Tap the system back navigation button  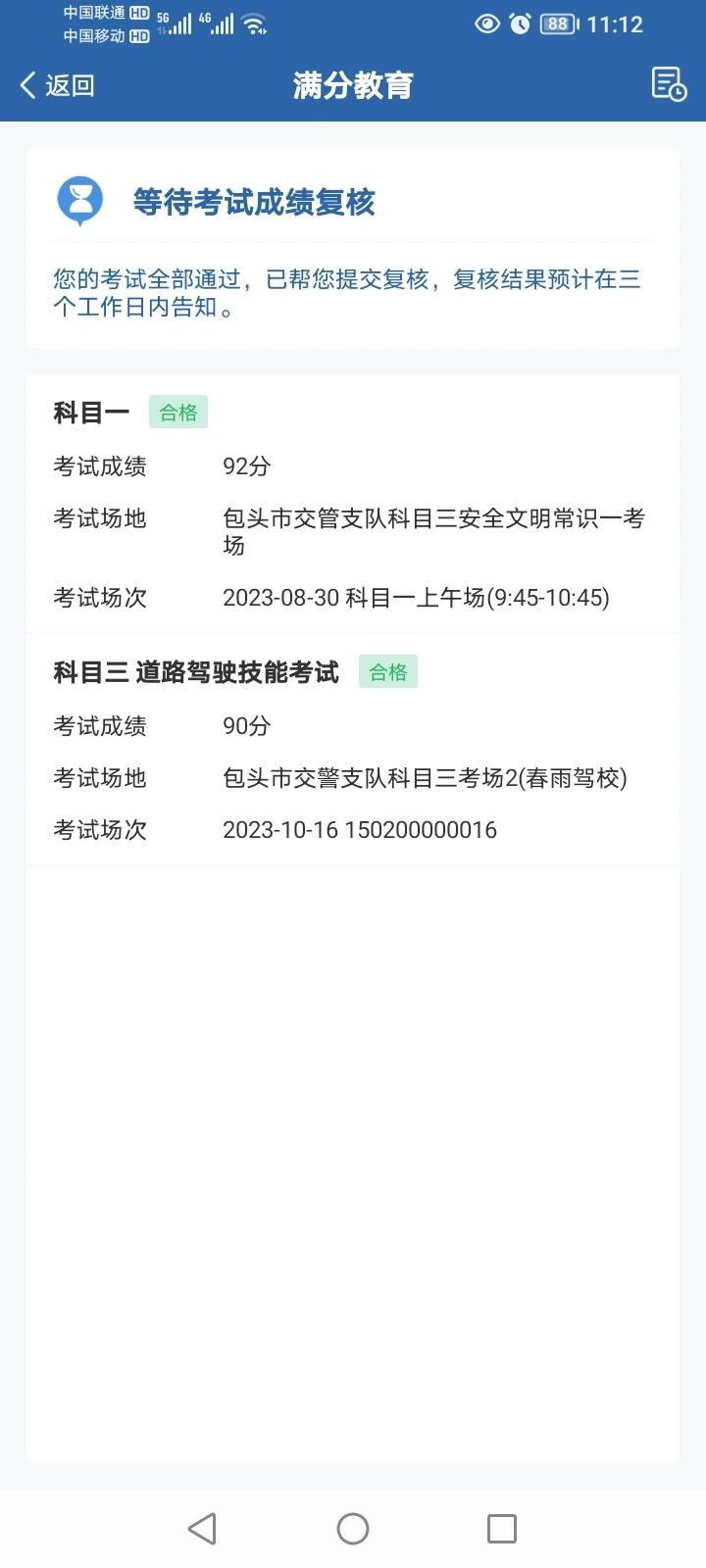click(x=202, y=1529)
